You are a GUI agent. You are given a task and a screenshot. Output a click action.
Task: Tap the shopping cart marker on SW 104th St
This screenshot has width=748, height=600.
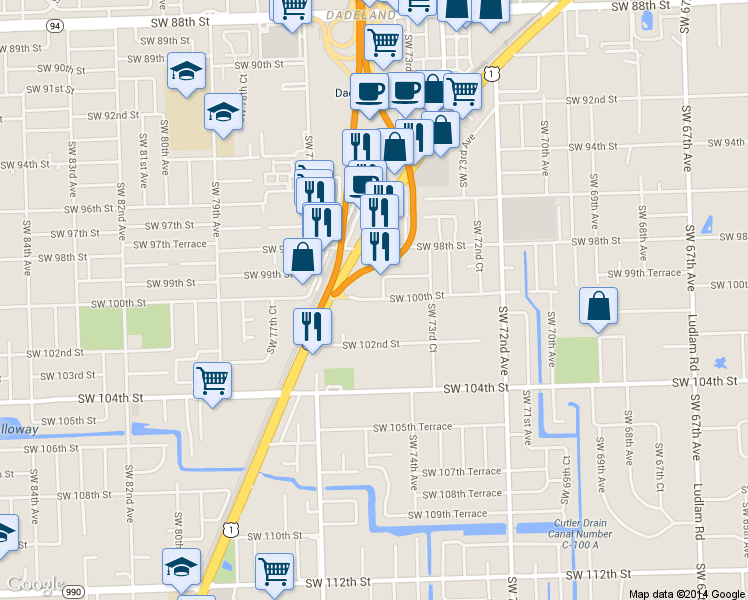212,381
